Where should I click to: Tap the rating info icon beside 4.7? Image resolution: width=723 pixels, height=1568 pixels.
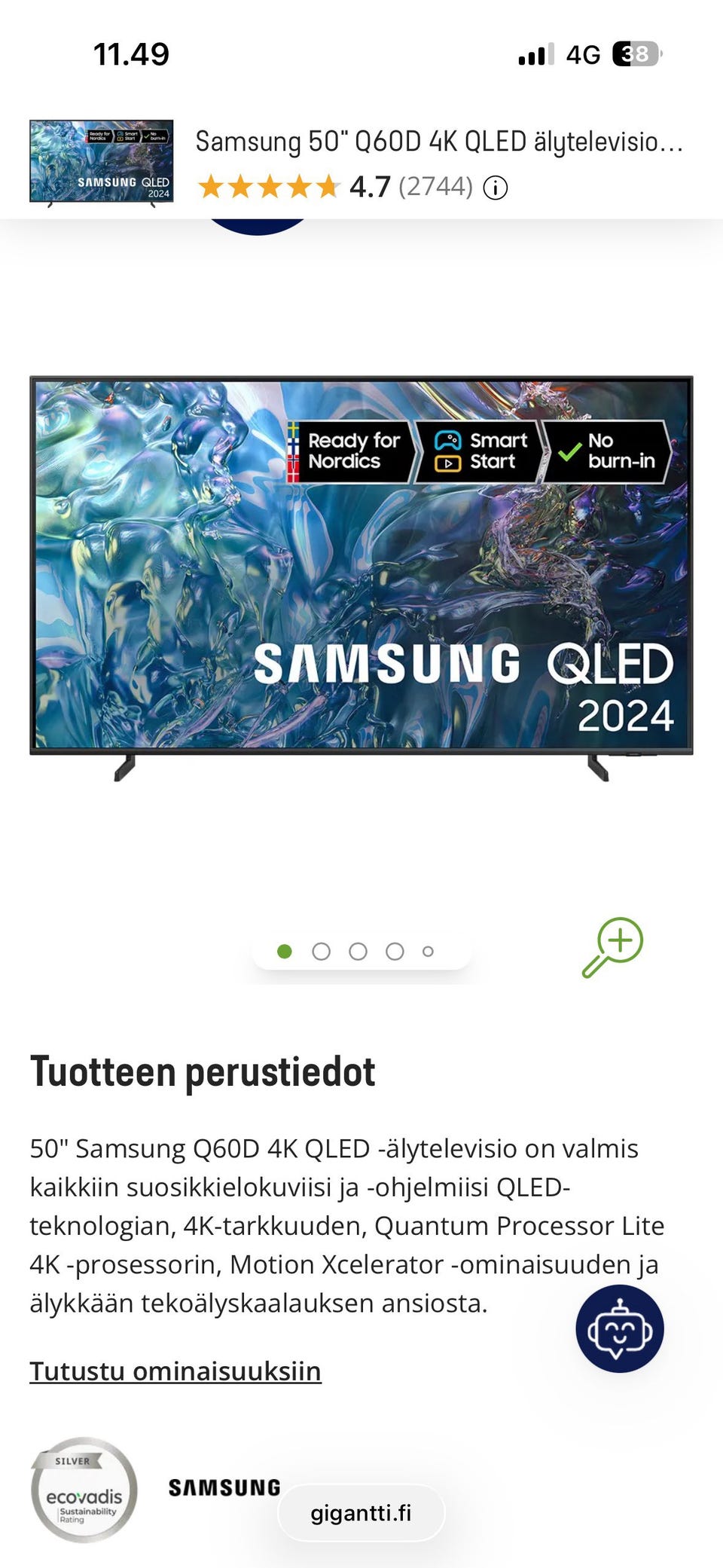point(495,188)
